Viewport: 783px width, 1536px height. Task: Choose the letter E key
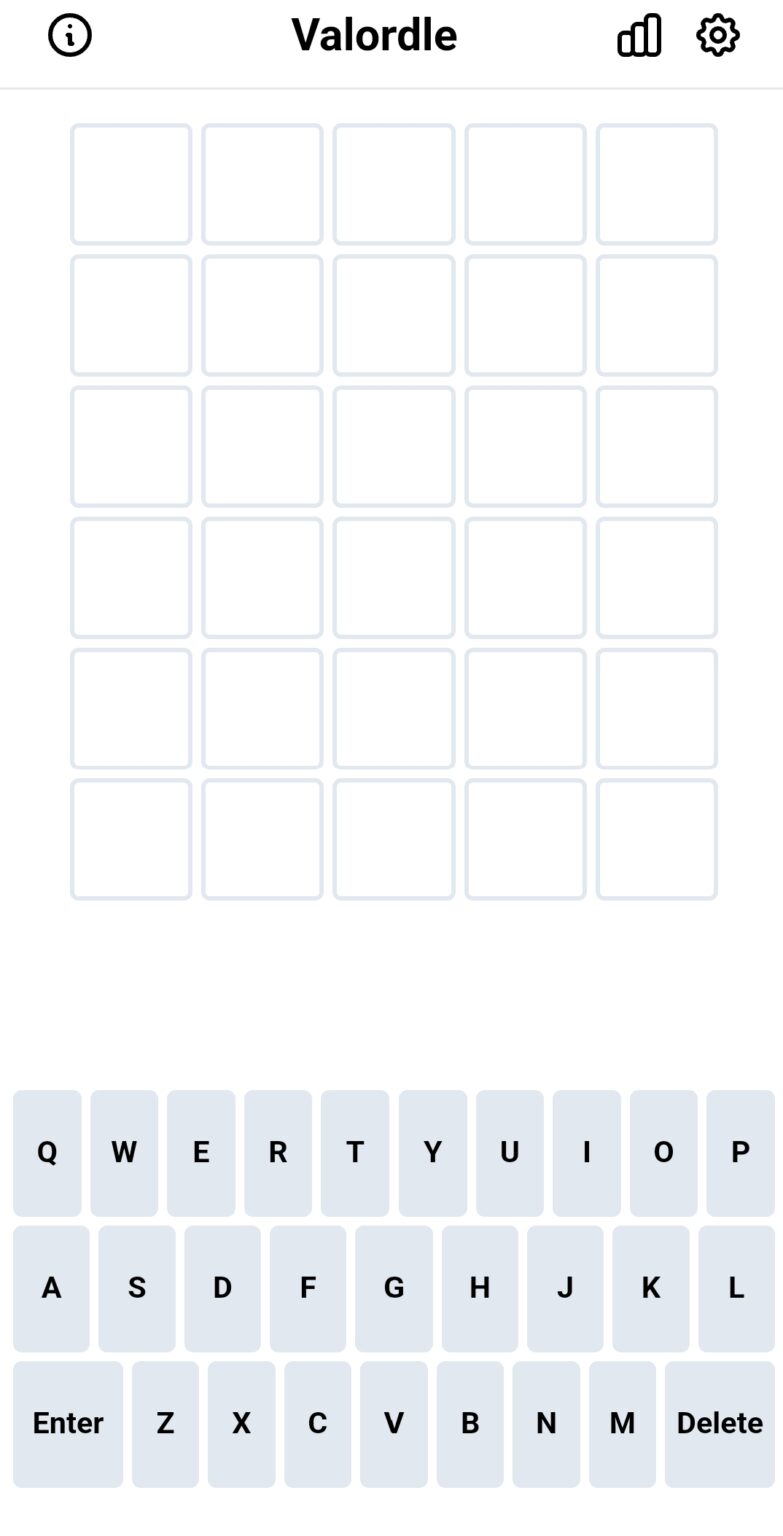click(x=201, y=1153)
